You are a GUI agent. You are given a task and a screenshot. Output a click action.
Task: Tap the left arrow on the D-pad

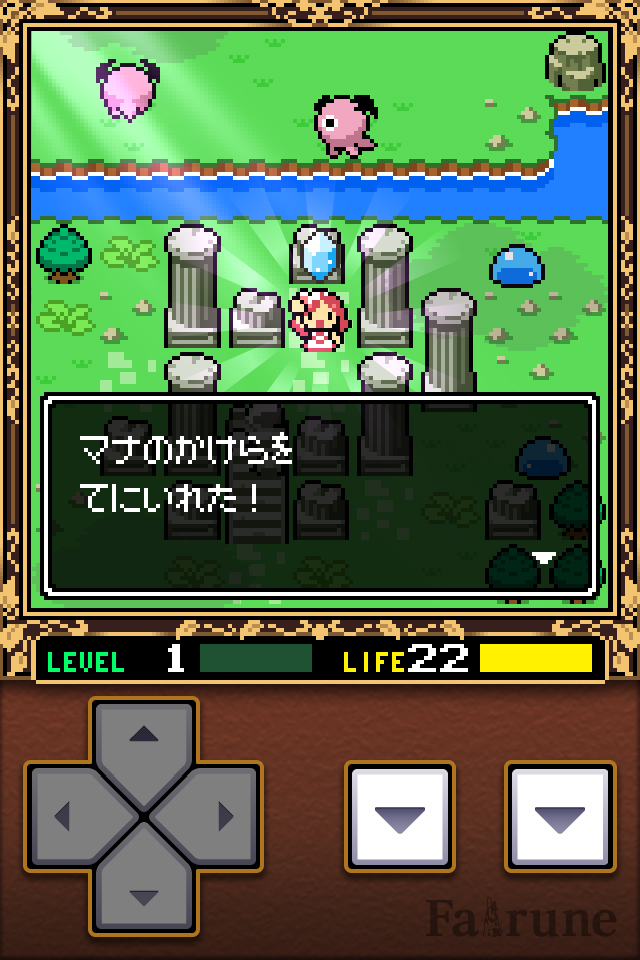click(70, 817)
